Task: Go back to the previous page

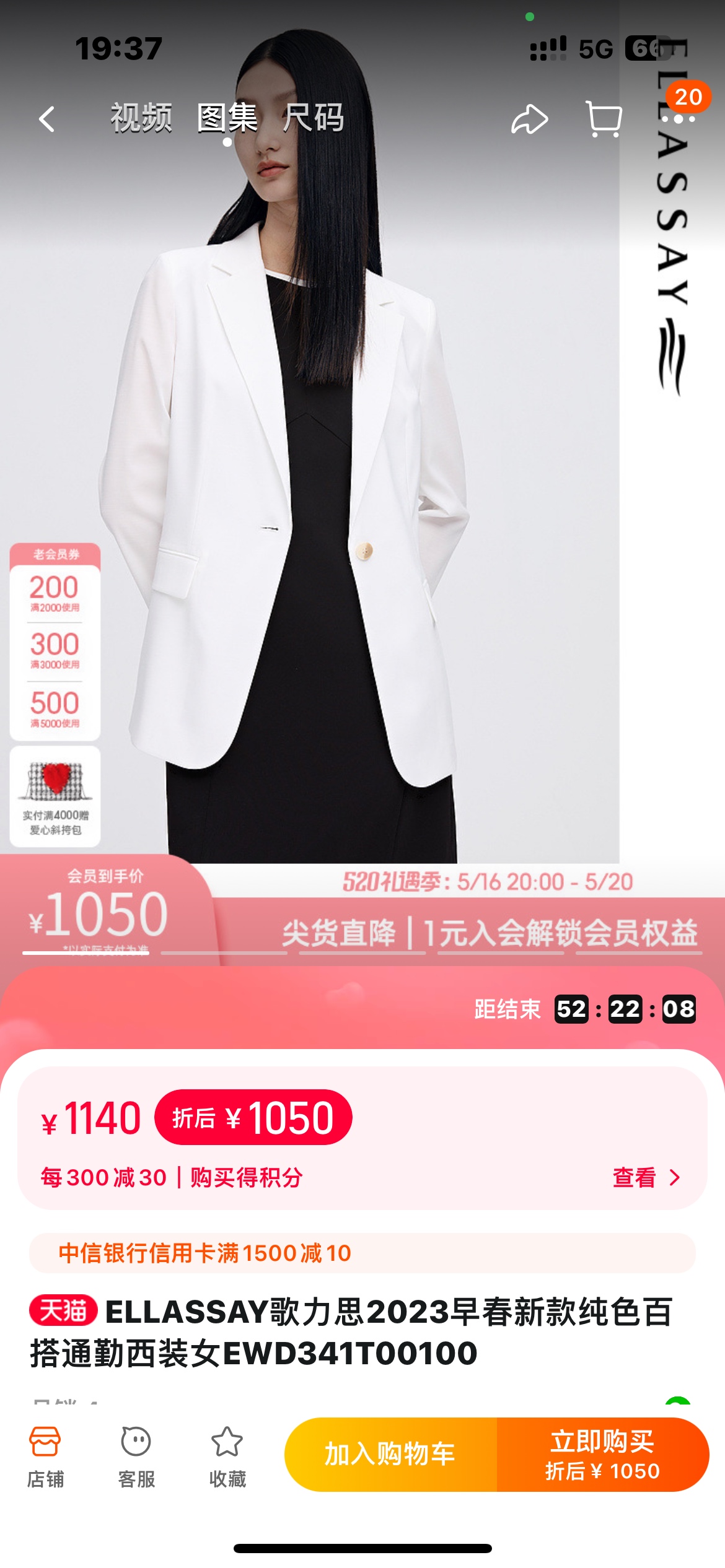Action: coord(47,118)
